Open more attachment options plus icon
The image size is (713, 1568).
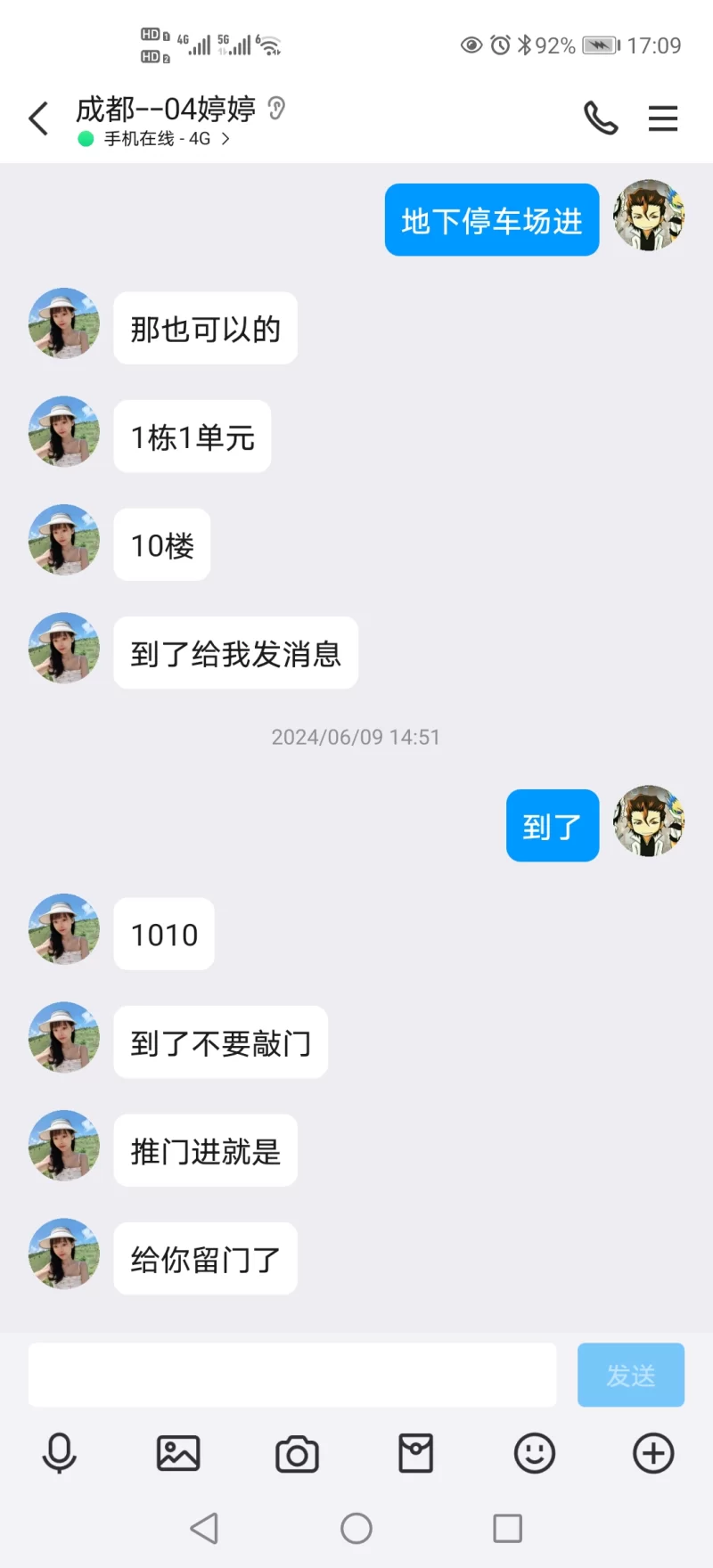point(653,1454)
